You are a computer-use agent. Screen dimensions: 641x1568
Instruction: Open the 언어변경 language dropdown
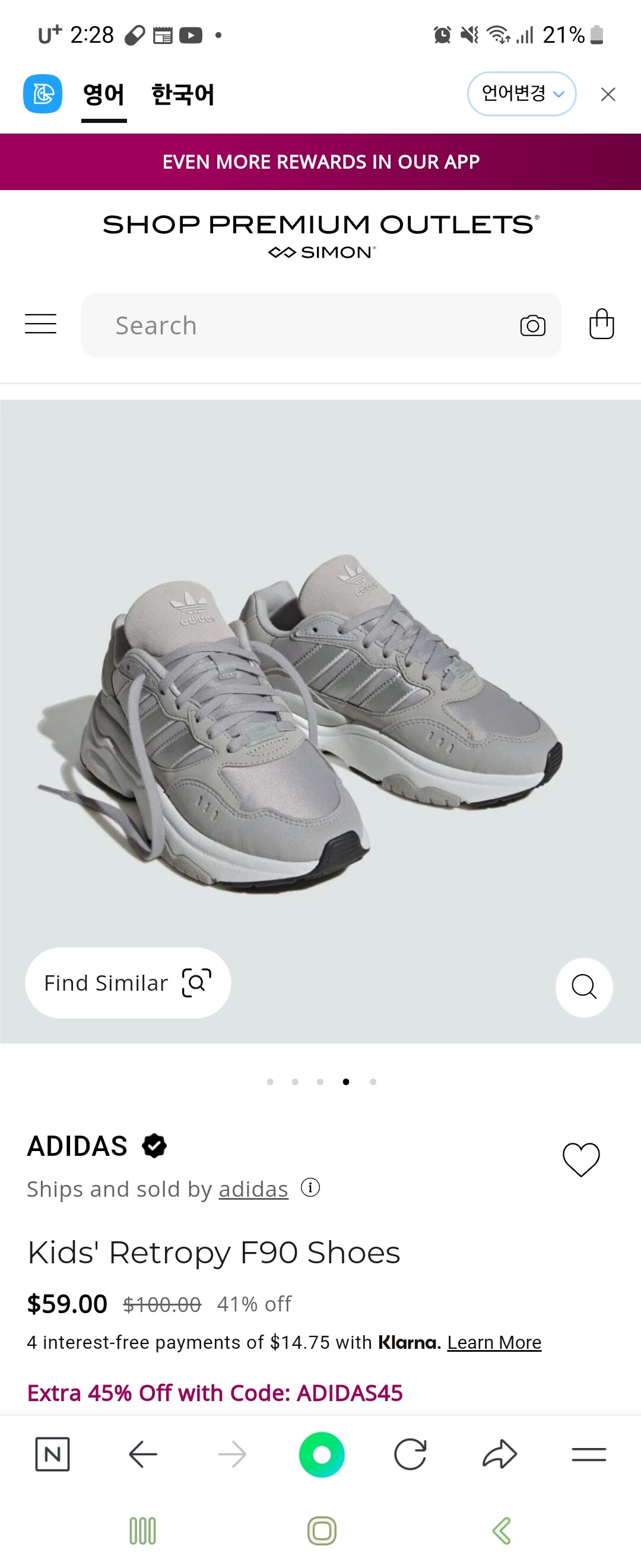click(x=521, y=94)
